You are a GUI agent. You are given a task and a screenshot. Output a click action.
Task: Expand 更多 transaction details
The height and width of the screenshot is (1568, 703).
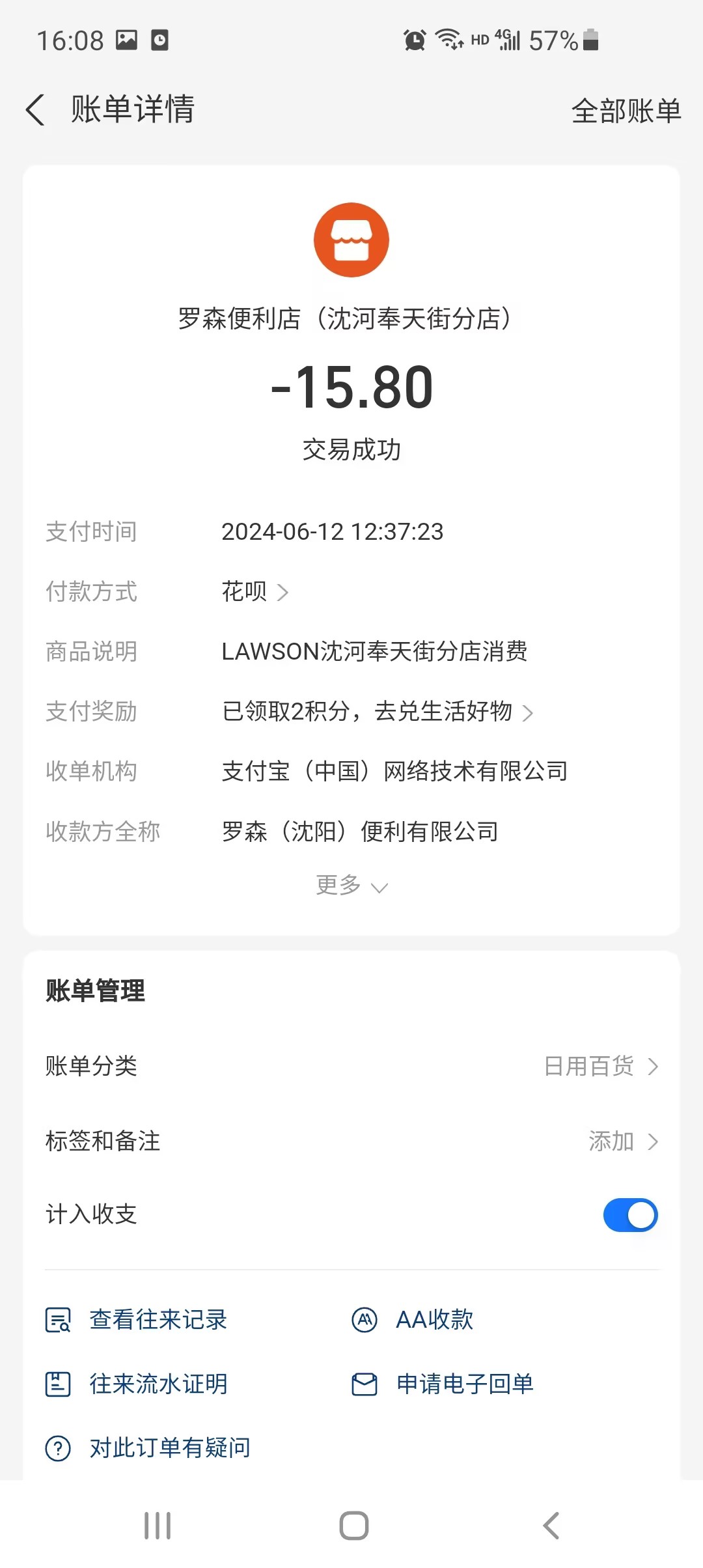(351, 886)
